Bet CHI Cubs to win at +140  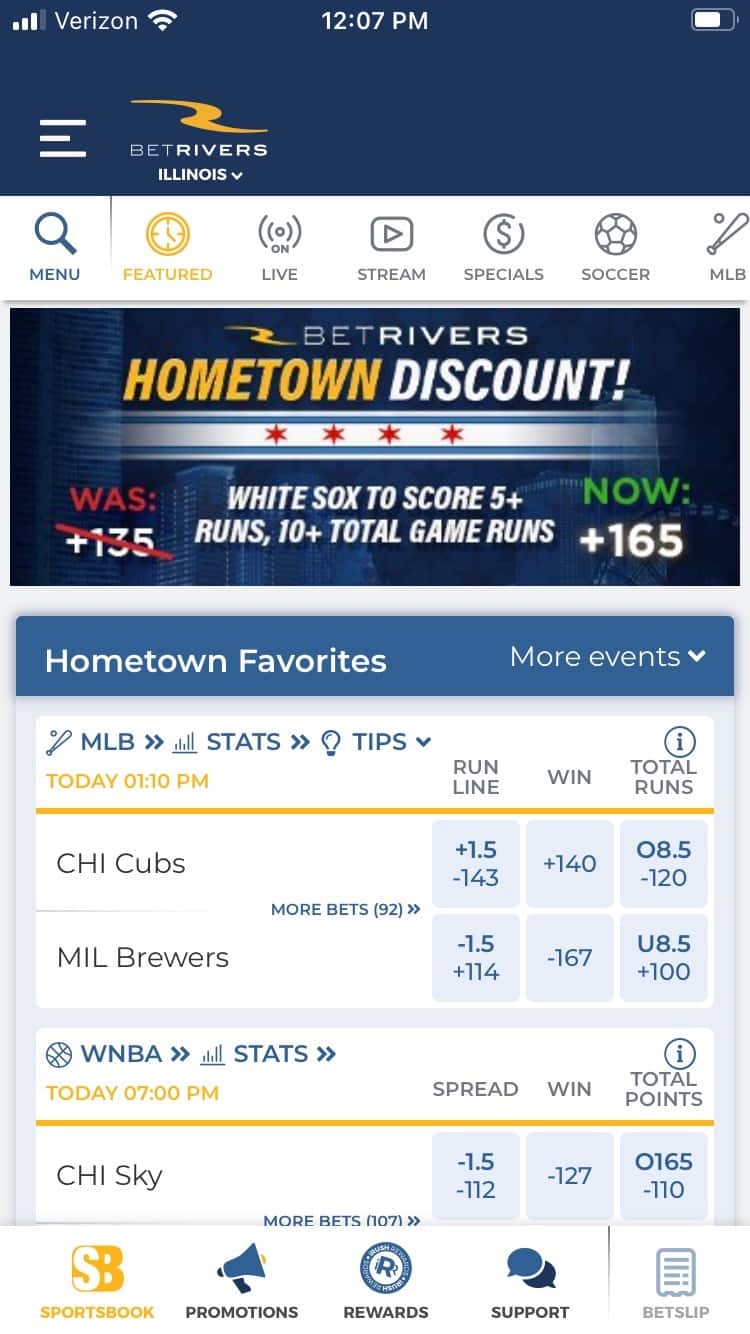[x=569, y=864]
